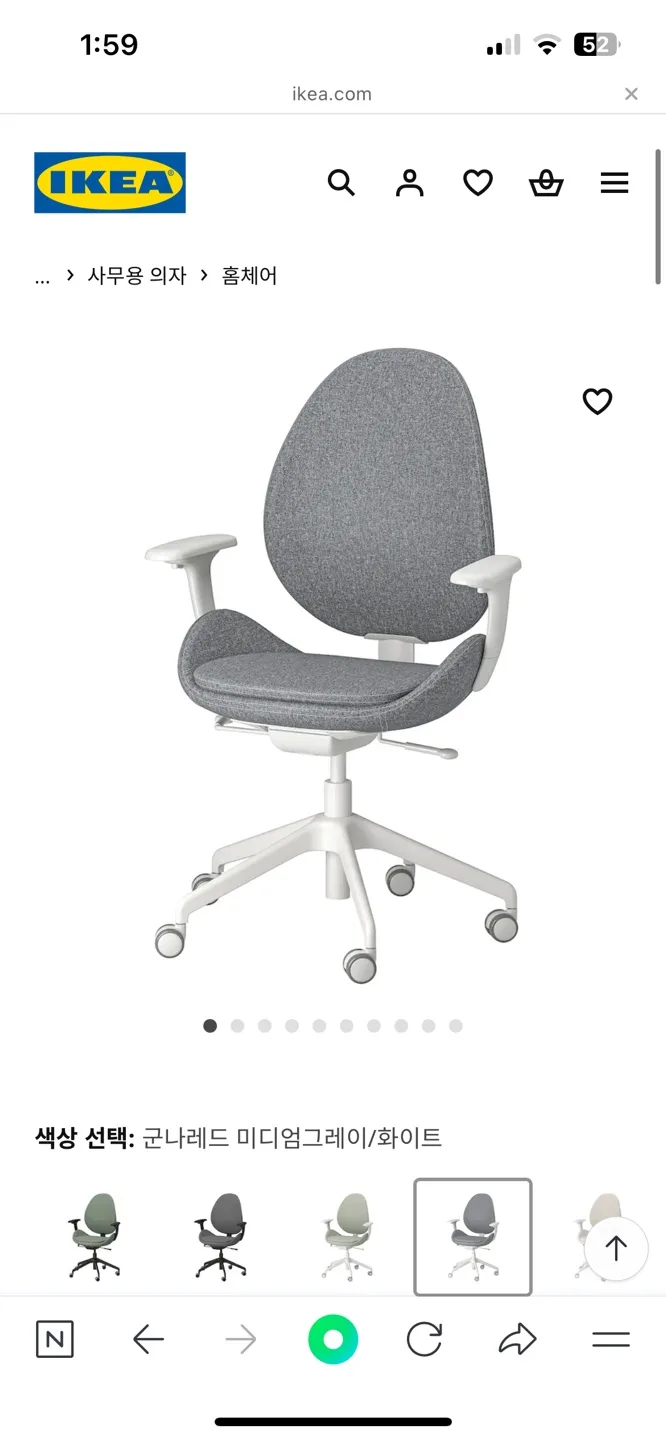The width and height of the screenshot is (666, 1440).
Task: Open the Naver N home button
Action: click(x=54, y=1339)
